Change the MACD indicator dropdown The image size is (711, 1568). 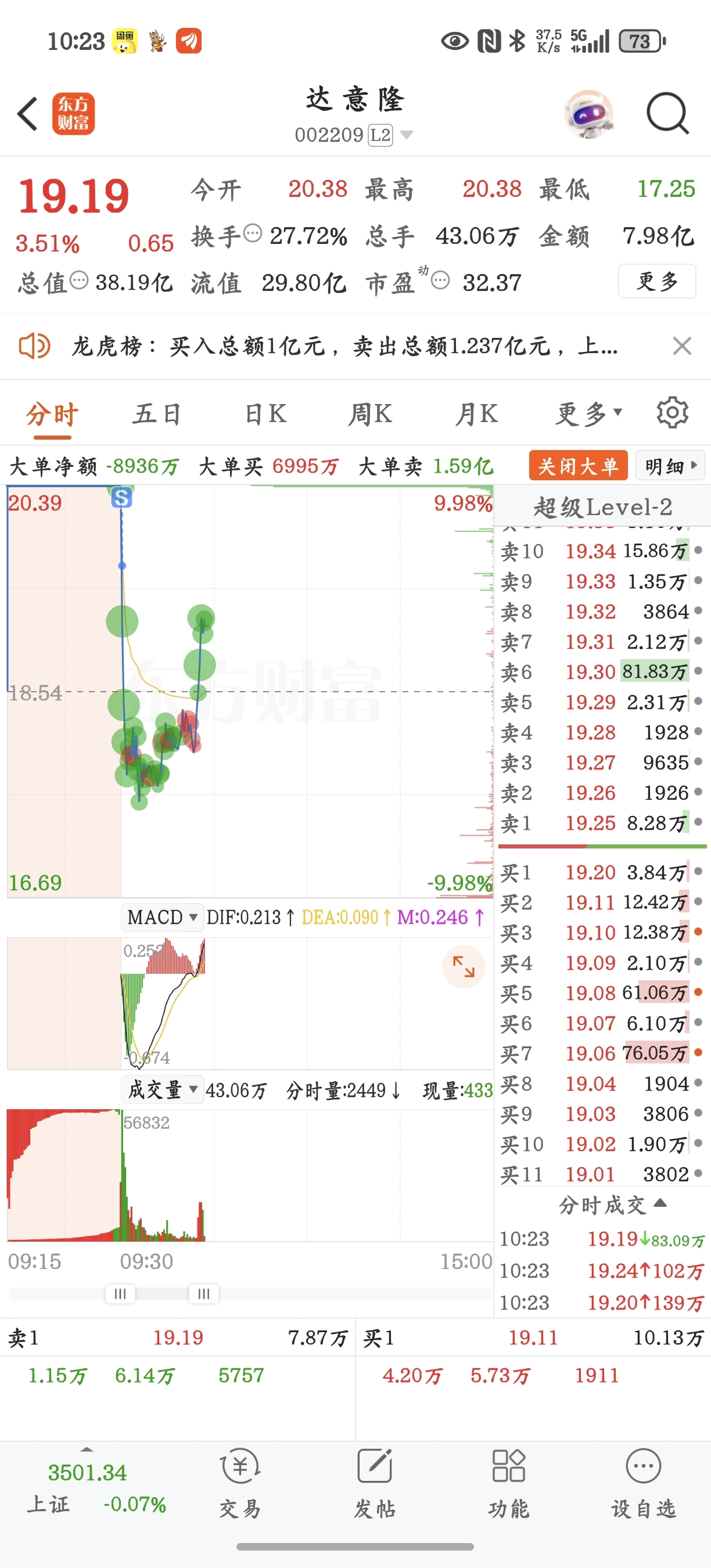(163, 916)
